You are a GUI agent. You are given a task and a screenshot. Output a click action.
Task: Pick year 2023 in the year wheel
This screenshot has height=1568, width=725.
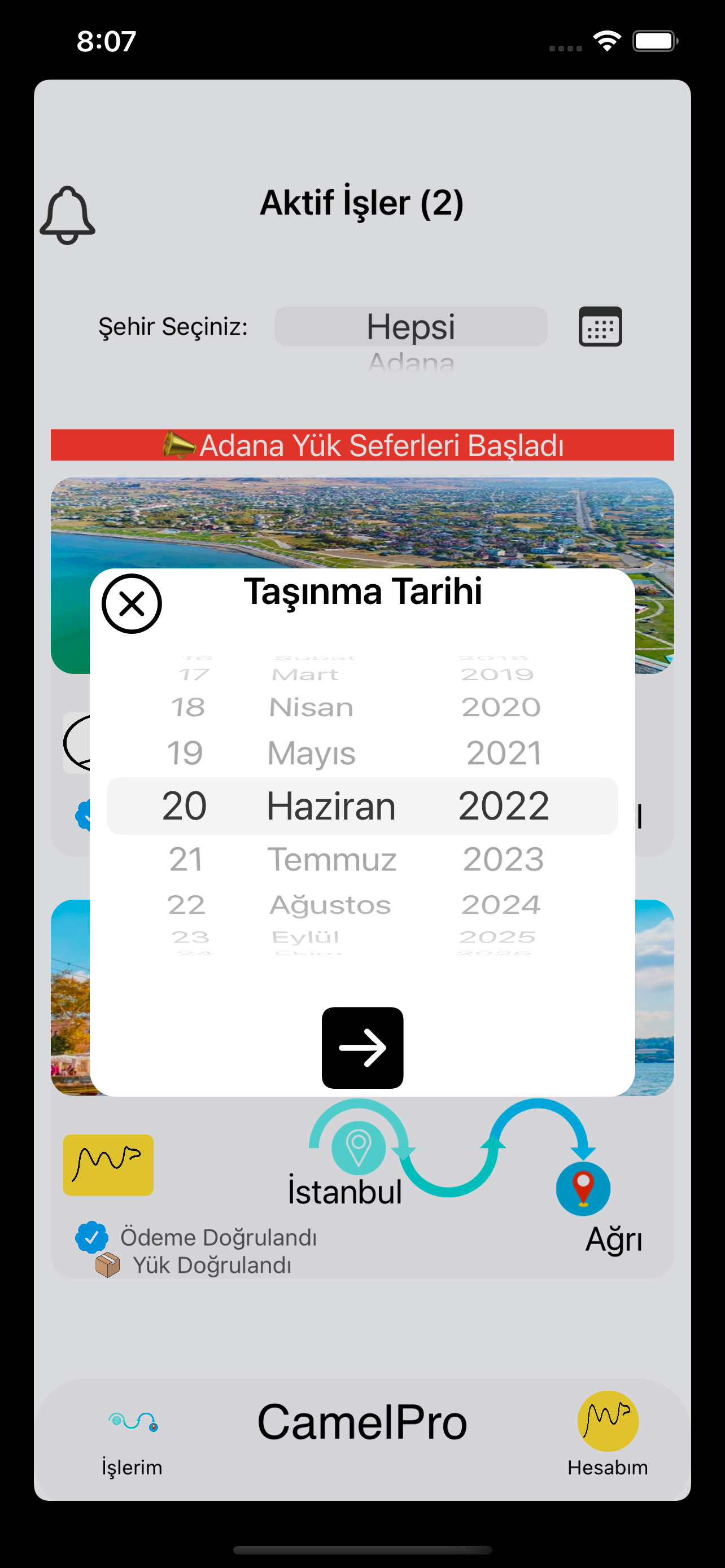coord(503,859)
